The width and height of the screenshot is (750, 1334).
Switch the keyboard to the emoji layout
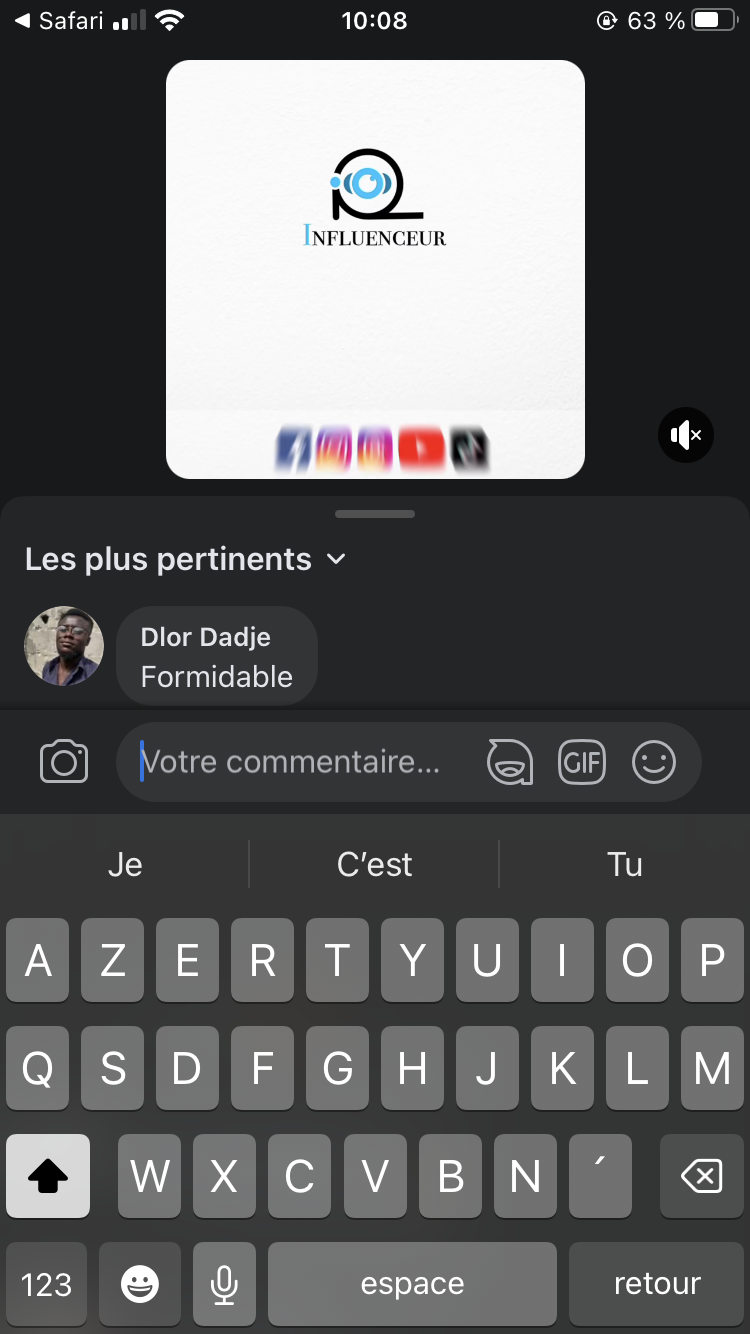(x=140, y=1284)
